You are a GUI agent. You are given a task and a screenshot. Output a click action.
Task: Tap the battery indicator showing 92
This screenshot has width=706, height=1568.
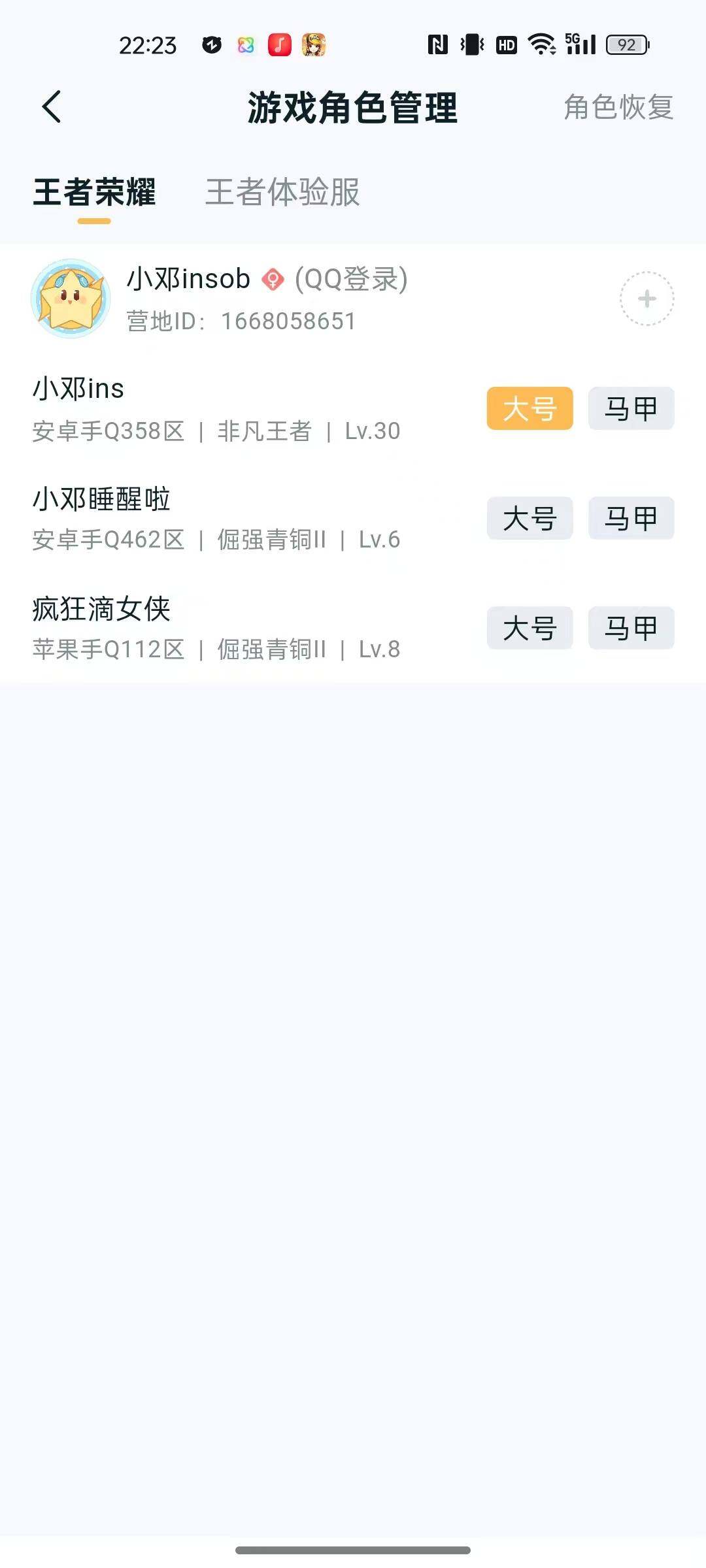626,44
